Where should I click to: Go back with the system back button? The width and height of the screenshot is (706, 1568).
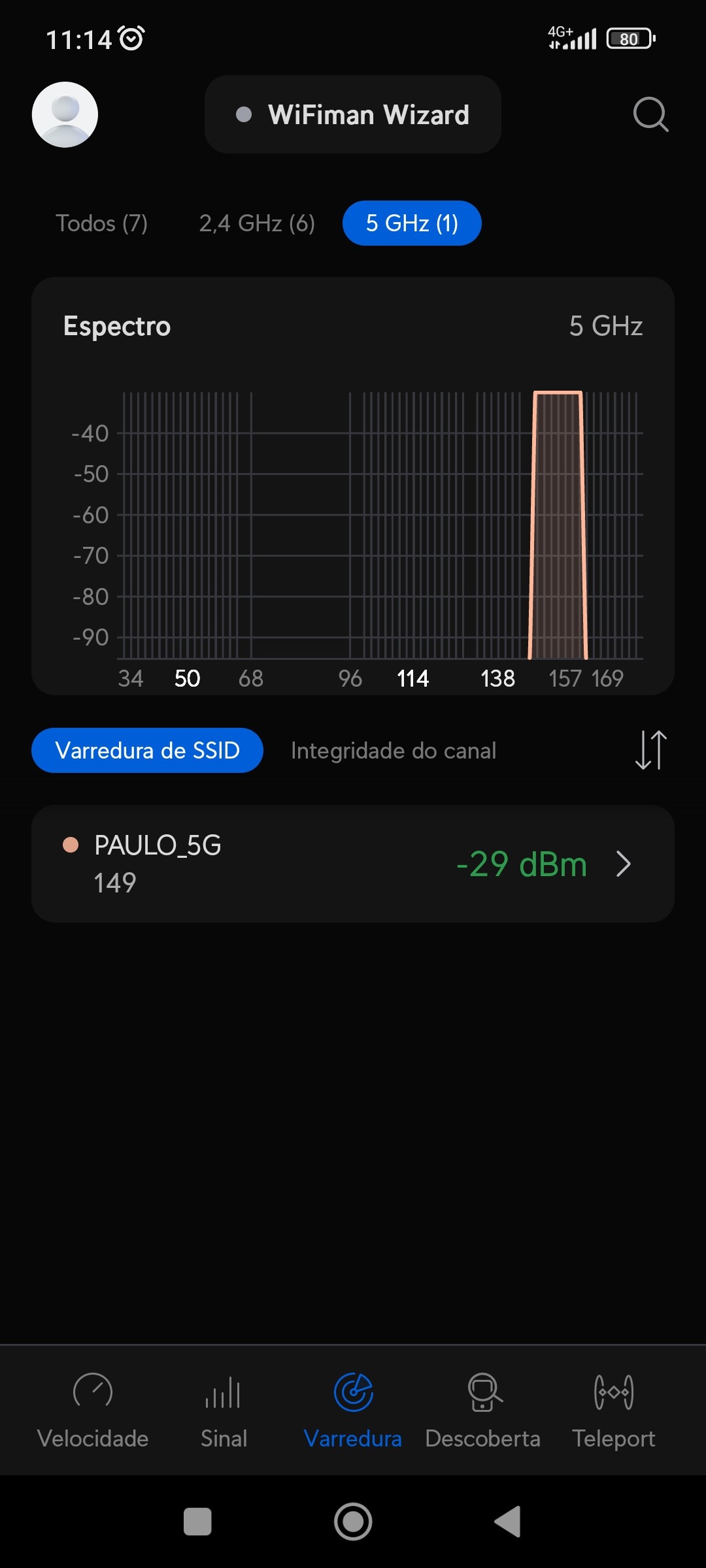[508, 1522]
